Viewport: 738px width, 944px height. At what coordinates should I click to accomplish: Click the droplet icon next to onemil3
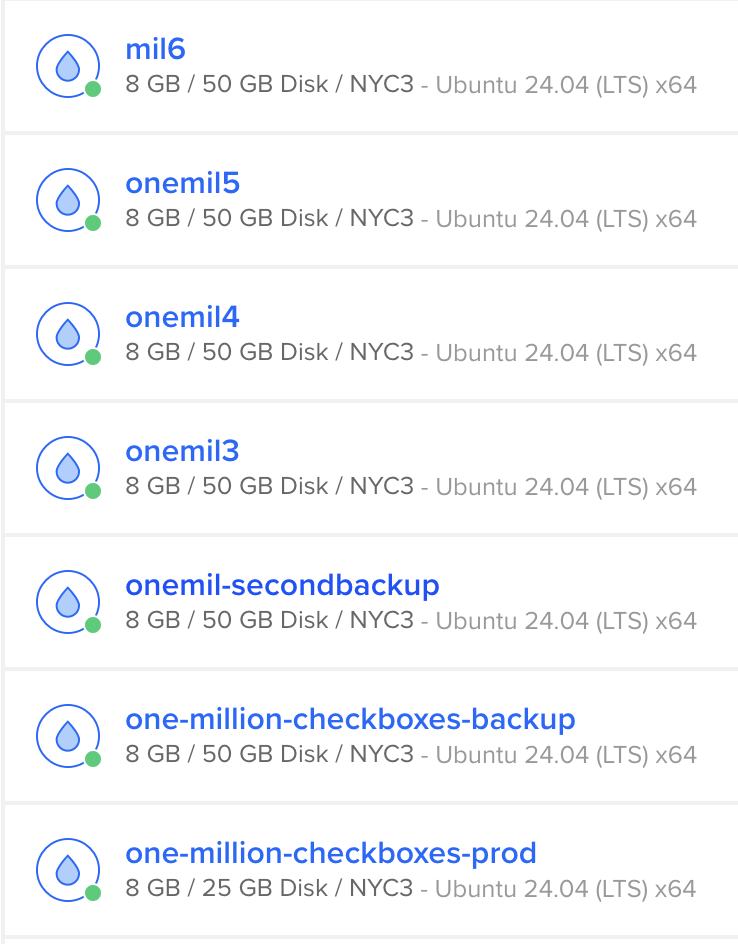point(68,467)
